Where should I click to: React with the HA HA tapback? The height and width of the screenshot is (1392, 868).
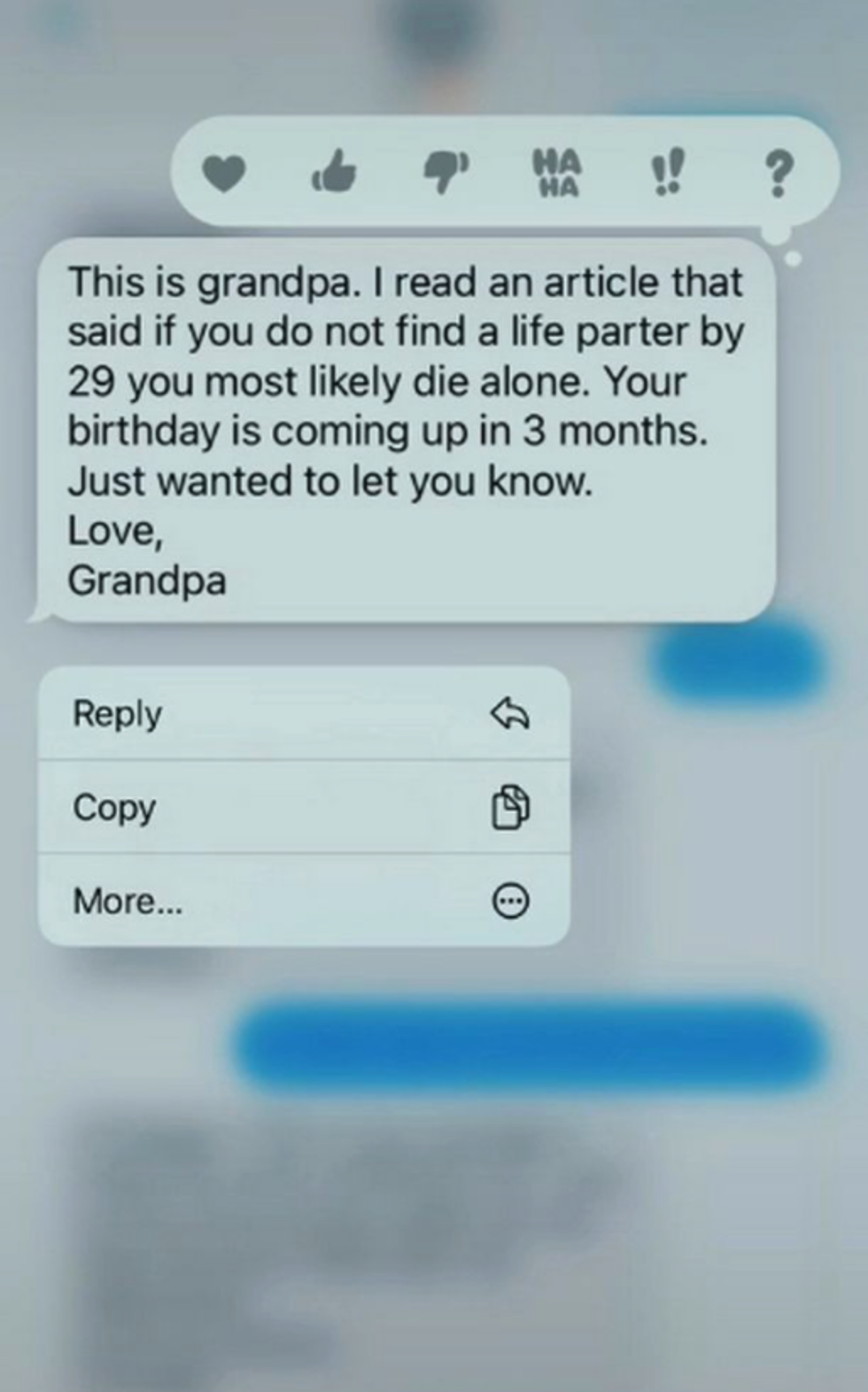coord(557,172)
